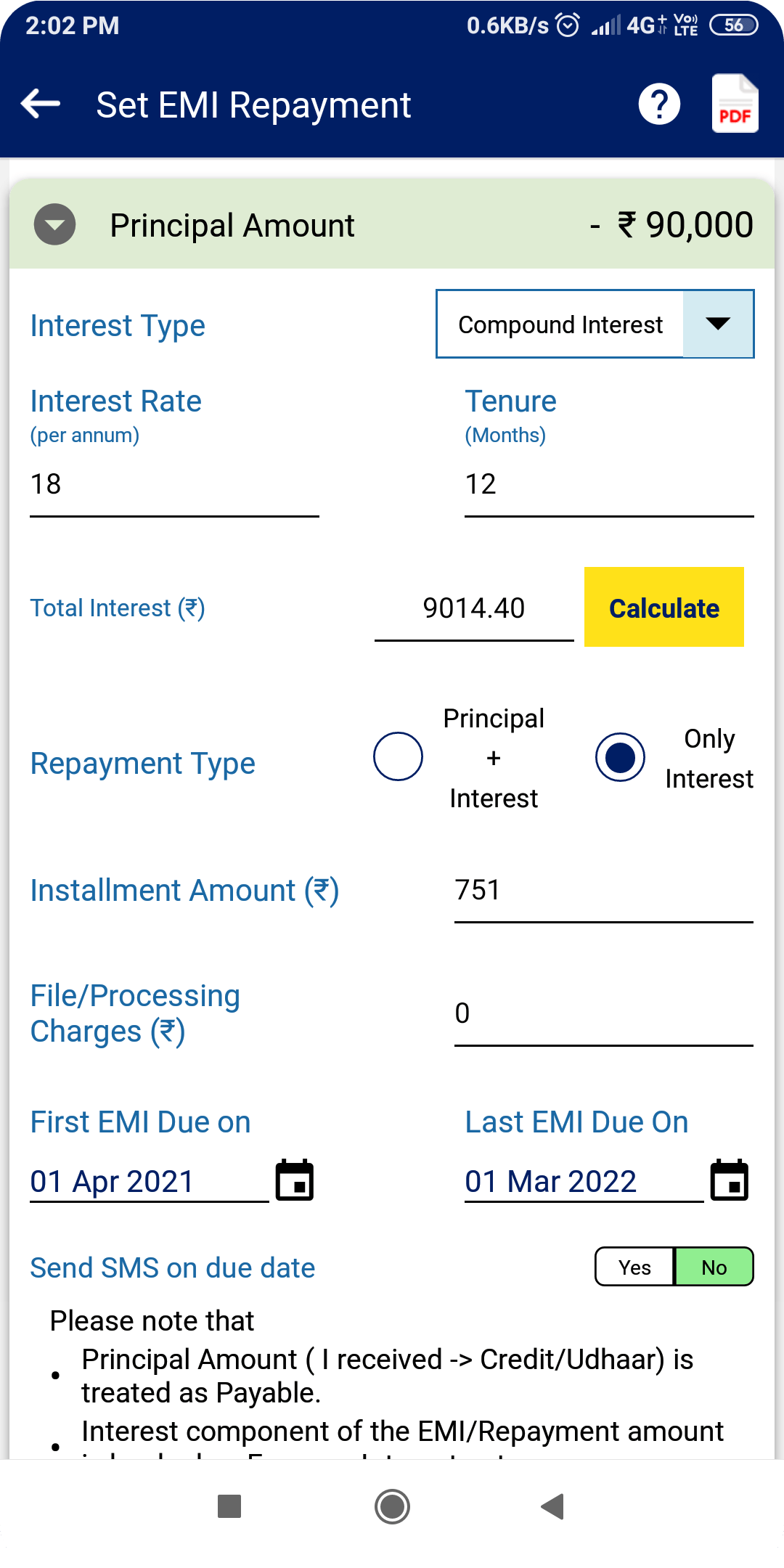Edit the Total Interest field
The width and height of the screenshot is (784, 1568).
pos(474,609)
